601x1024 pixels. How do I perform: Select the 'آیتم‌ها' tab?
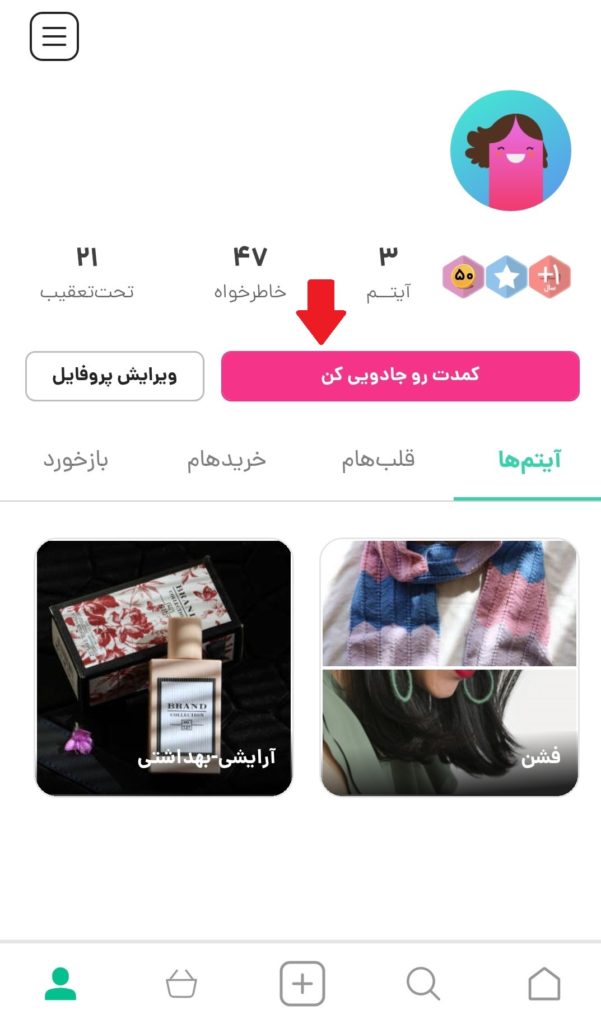528,460
